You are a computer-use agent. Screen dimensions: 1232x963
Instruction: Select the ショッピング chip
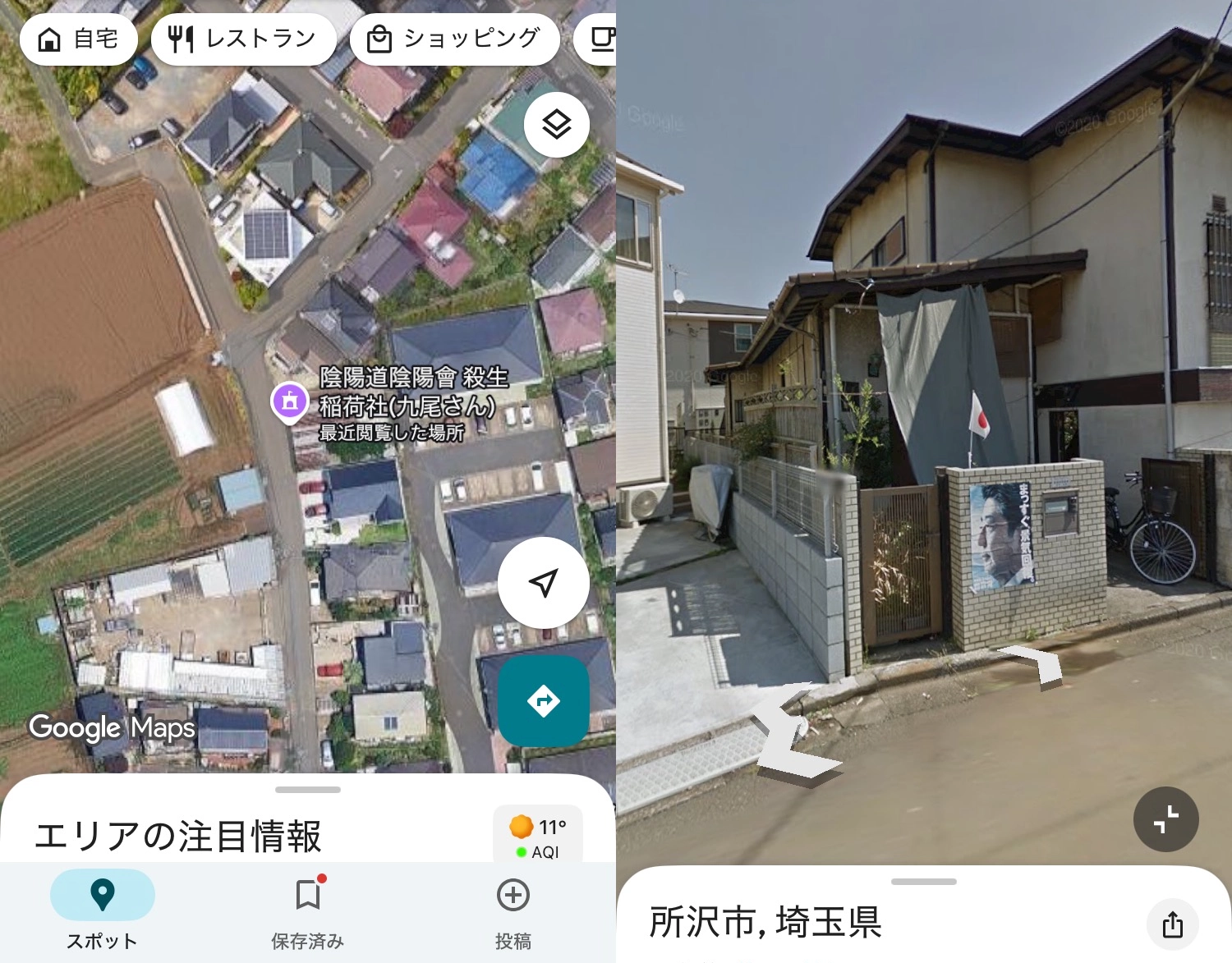click(454, 39)
